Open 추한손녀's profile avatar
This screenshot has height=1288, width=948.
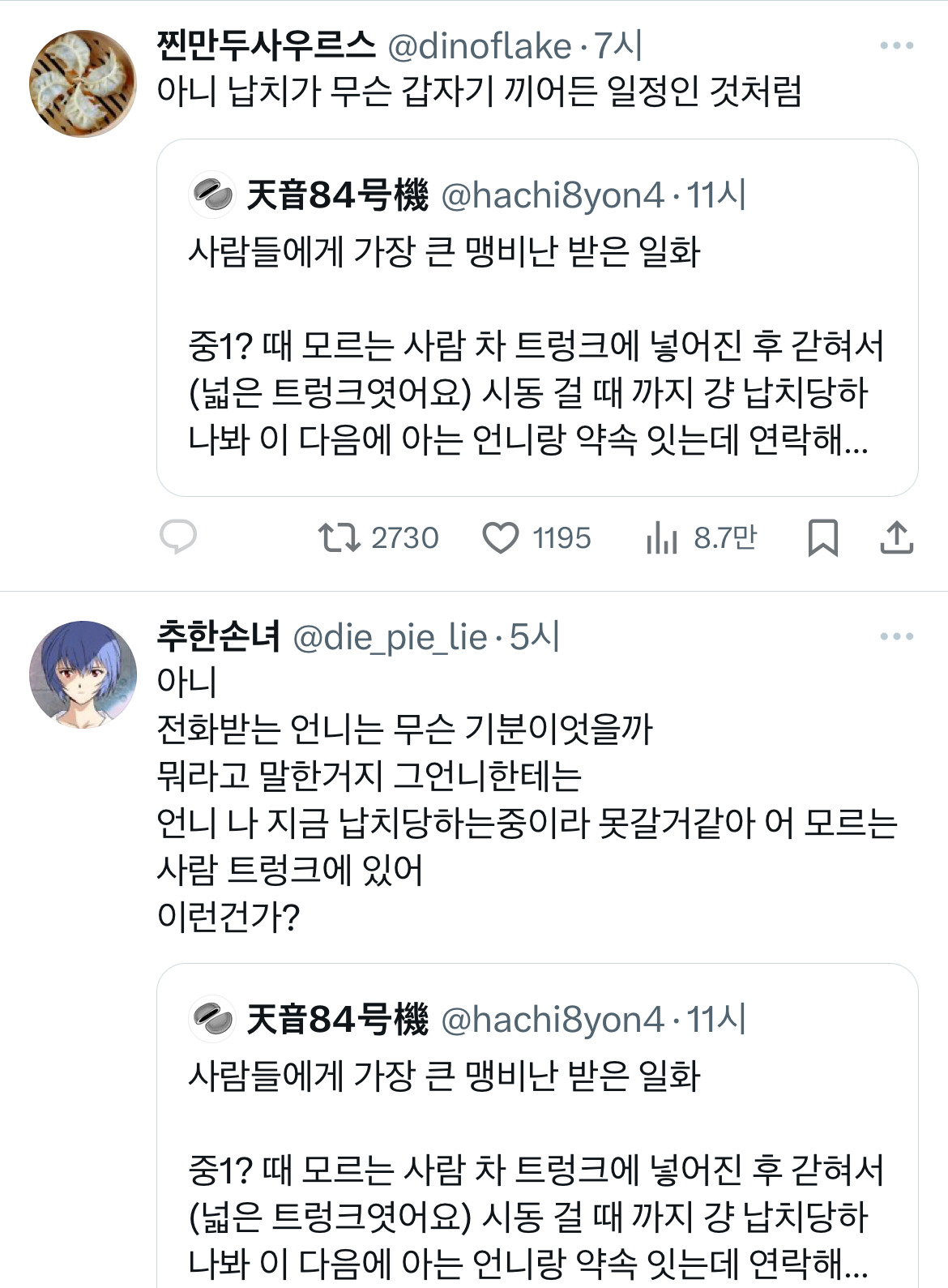click(82, 674)
